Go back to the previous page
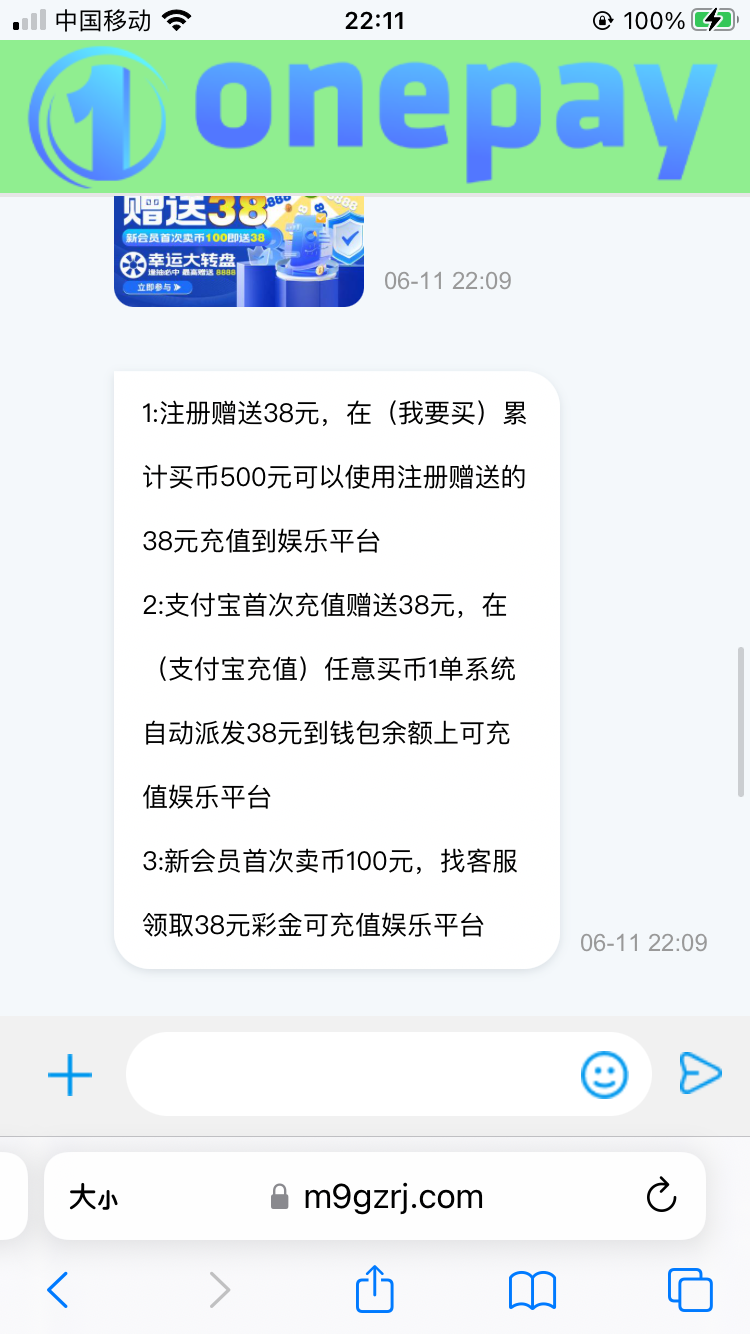Viewport: 750px width, 1334px height. tap(58, 1290)
